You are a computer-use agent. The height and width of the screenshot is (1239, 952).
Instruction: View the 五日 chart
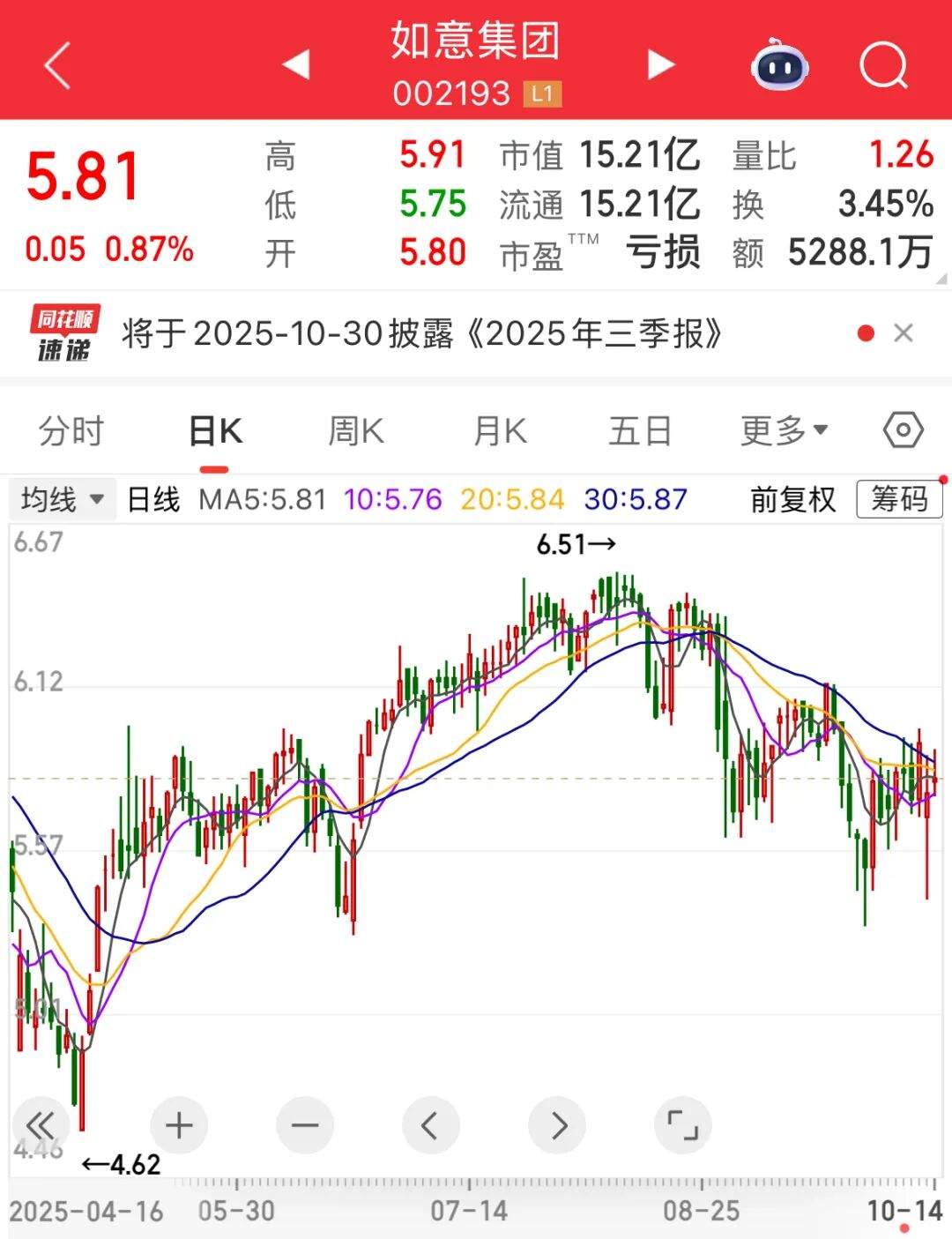(x=639, y=431)
